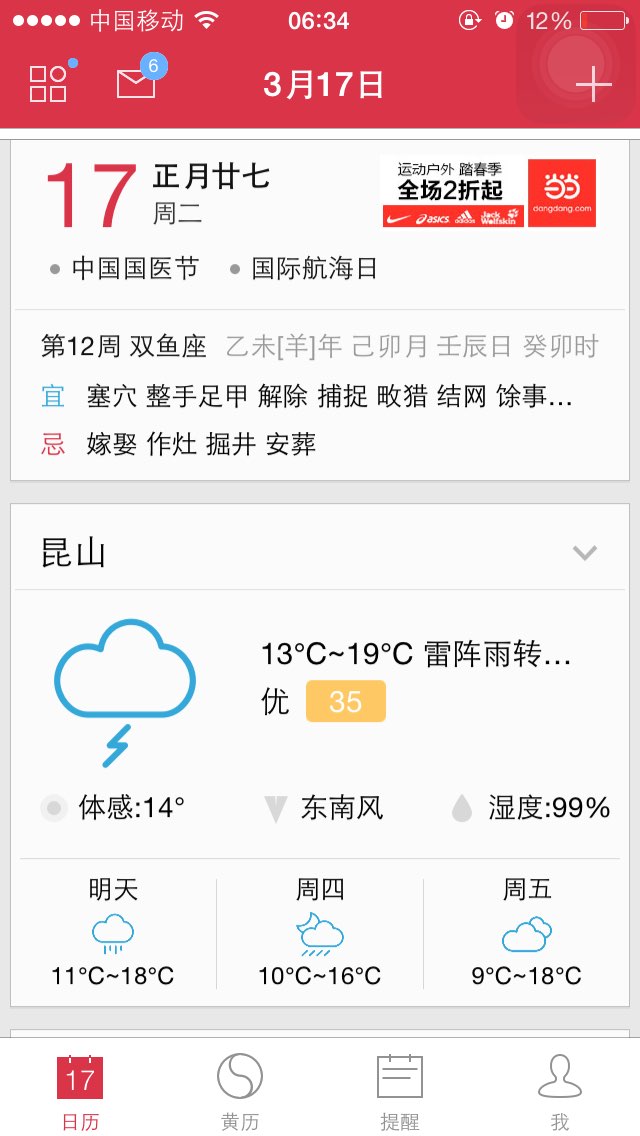Check the 周四 forecast

coord(320,932)
